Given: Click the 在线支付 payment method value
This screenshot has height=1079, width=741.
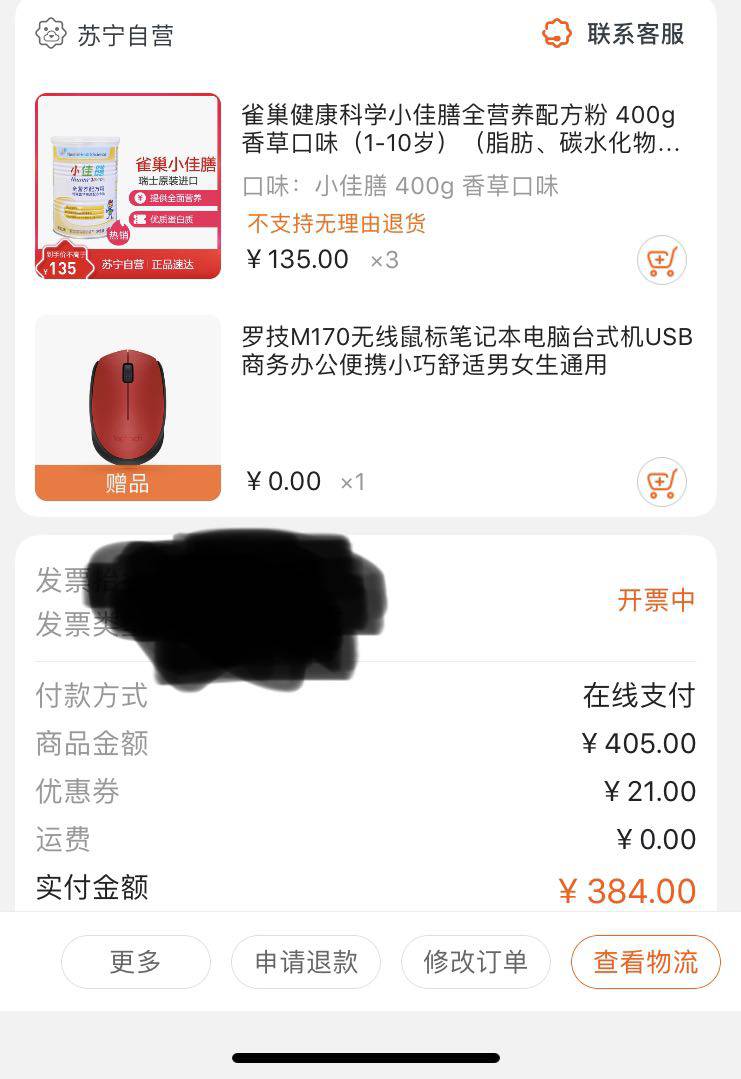Looking at the screenshot, I should [639, 695].
